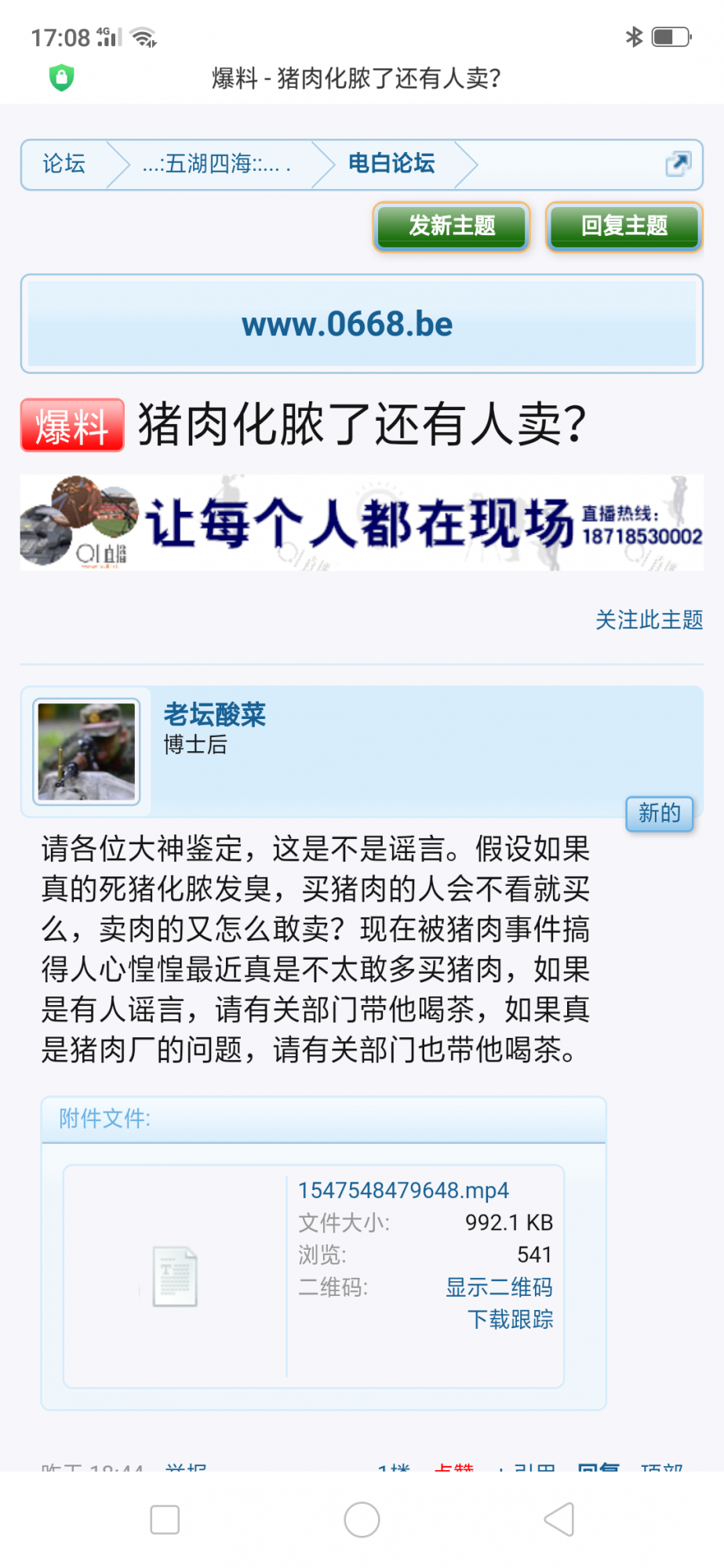Go back with system back button
This screenshot has width=724, height=1568.
pos(559,1519)
